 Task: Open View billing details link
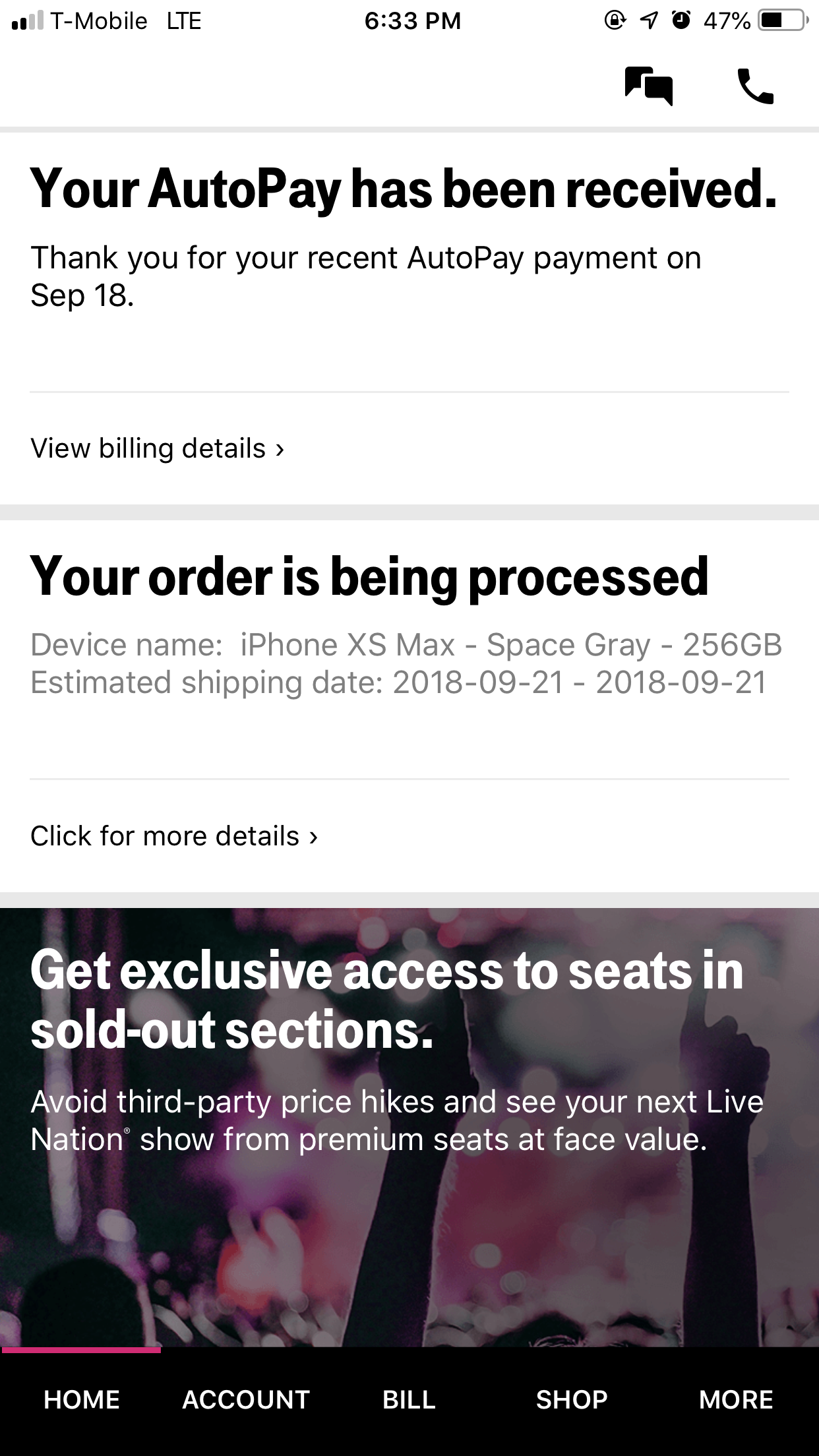158,448
